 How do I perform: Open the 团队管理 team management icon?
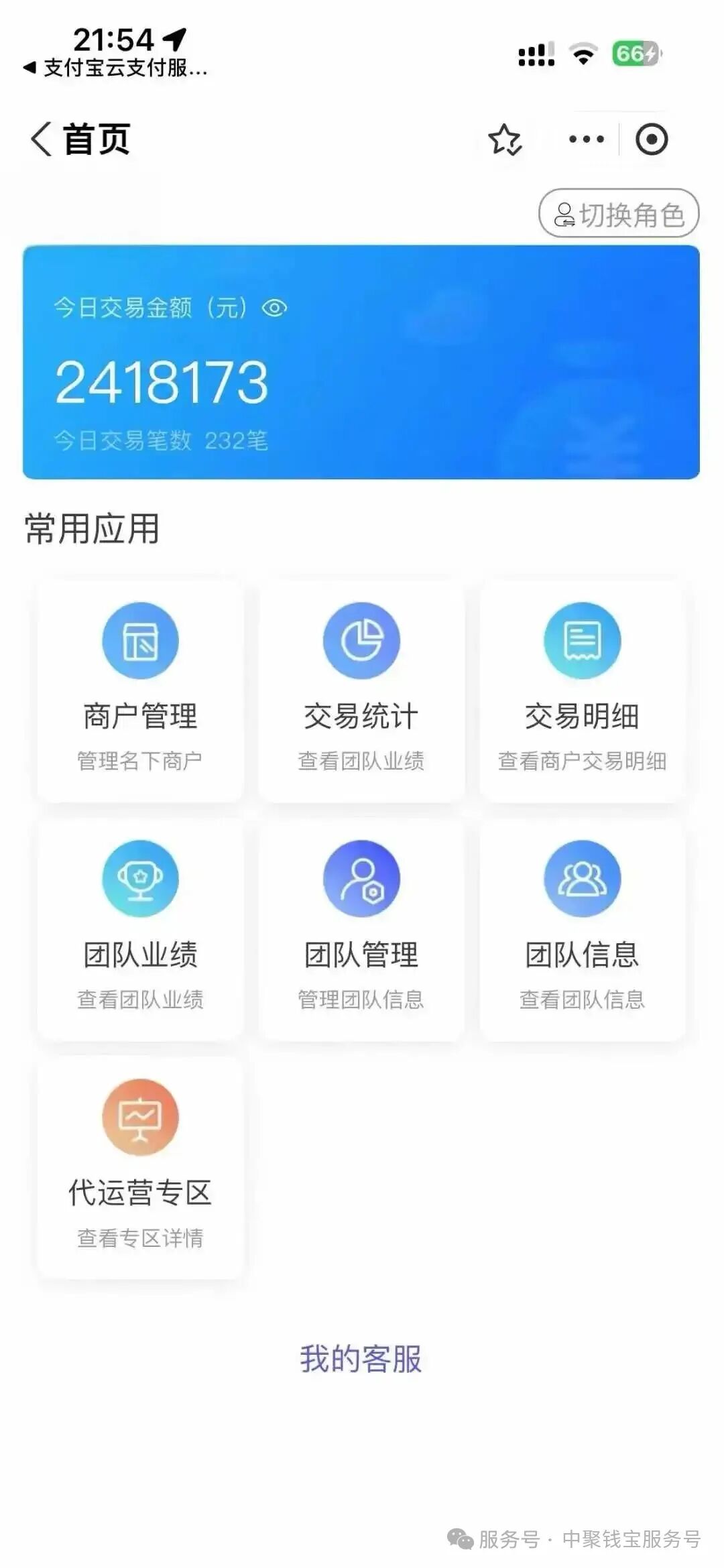tap(361, 880)
